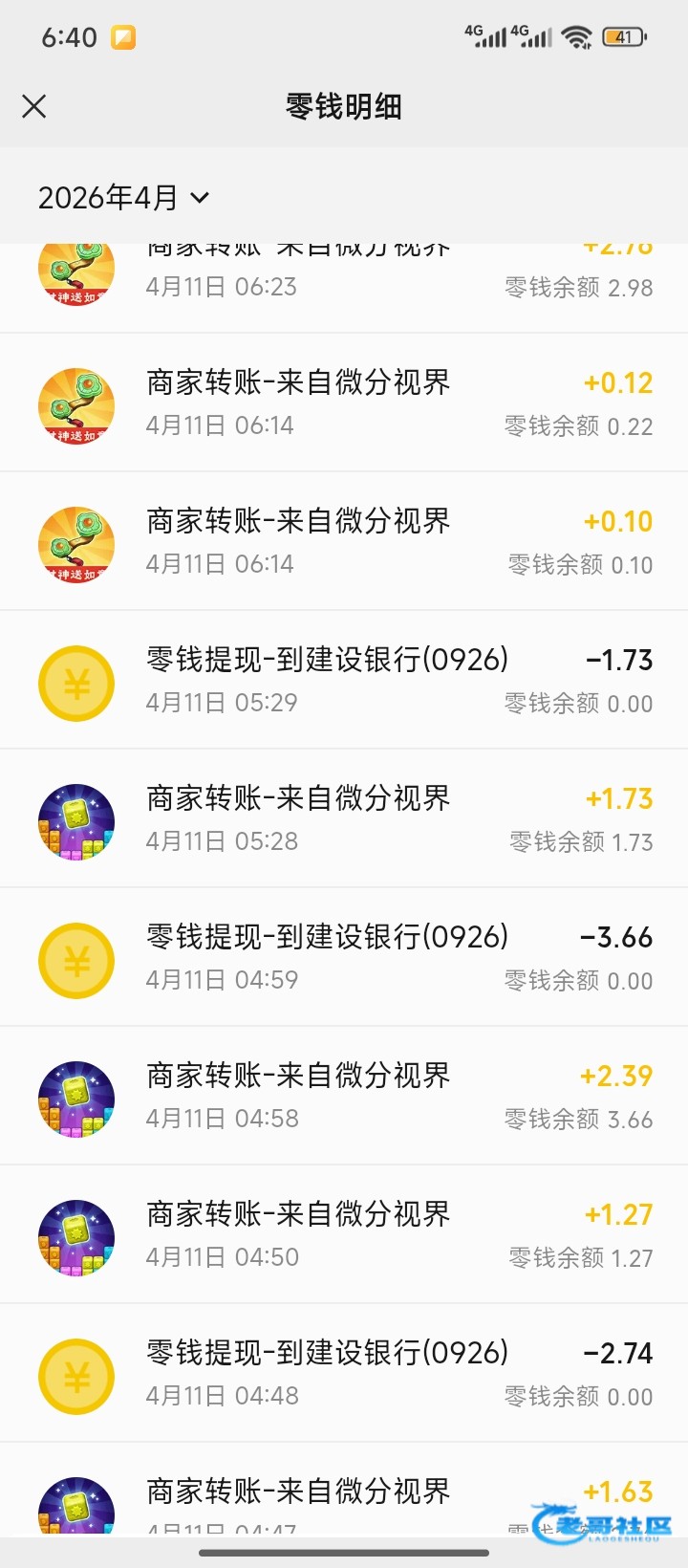The height and width of the screenshot is (1568, 688).
Task: View the -3.66 withdrawal at 04:59
Action: [x=344, y=957]
